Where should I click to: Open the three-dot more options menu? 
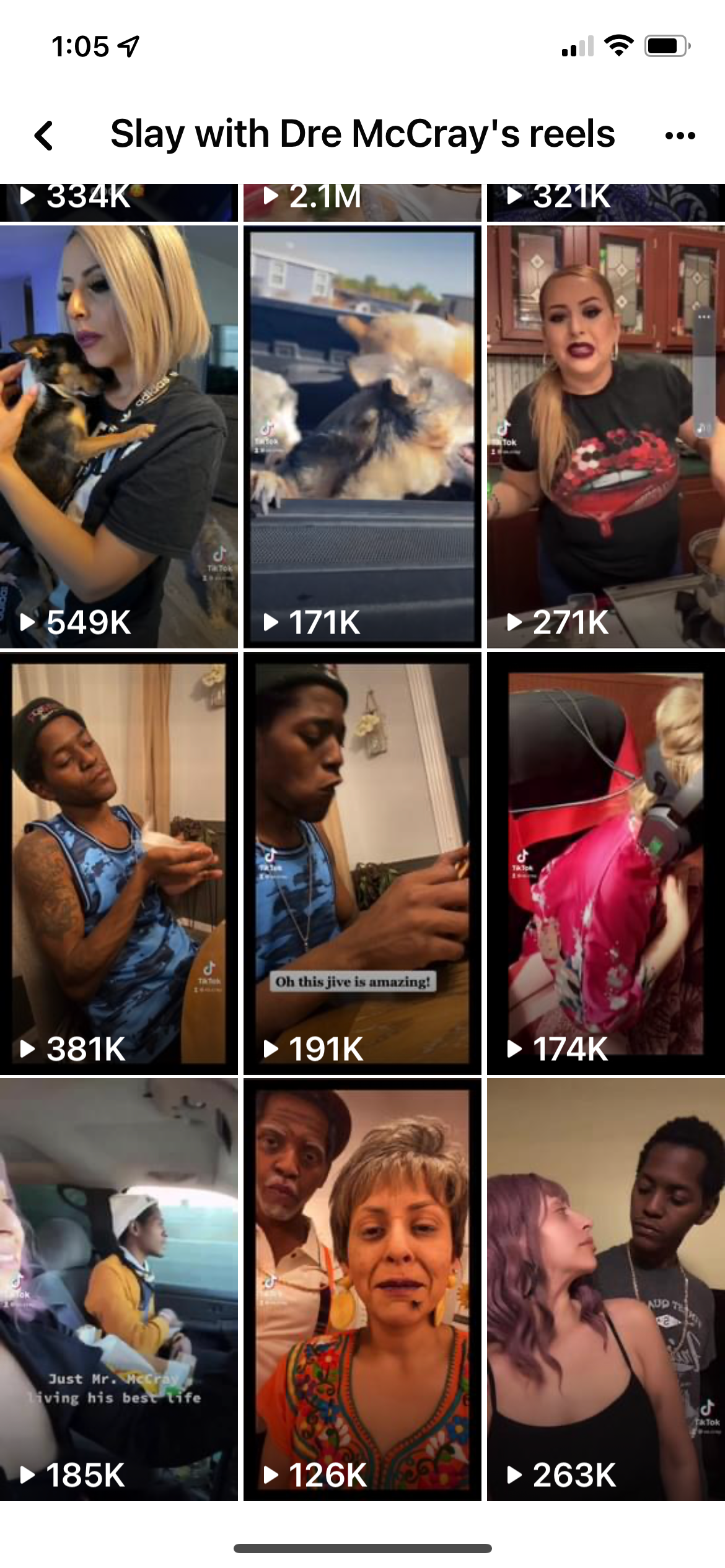pos(680,135)
